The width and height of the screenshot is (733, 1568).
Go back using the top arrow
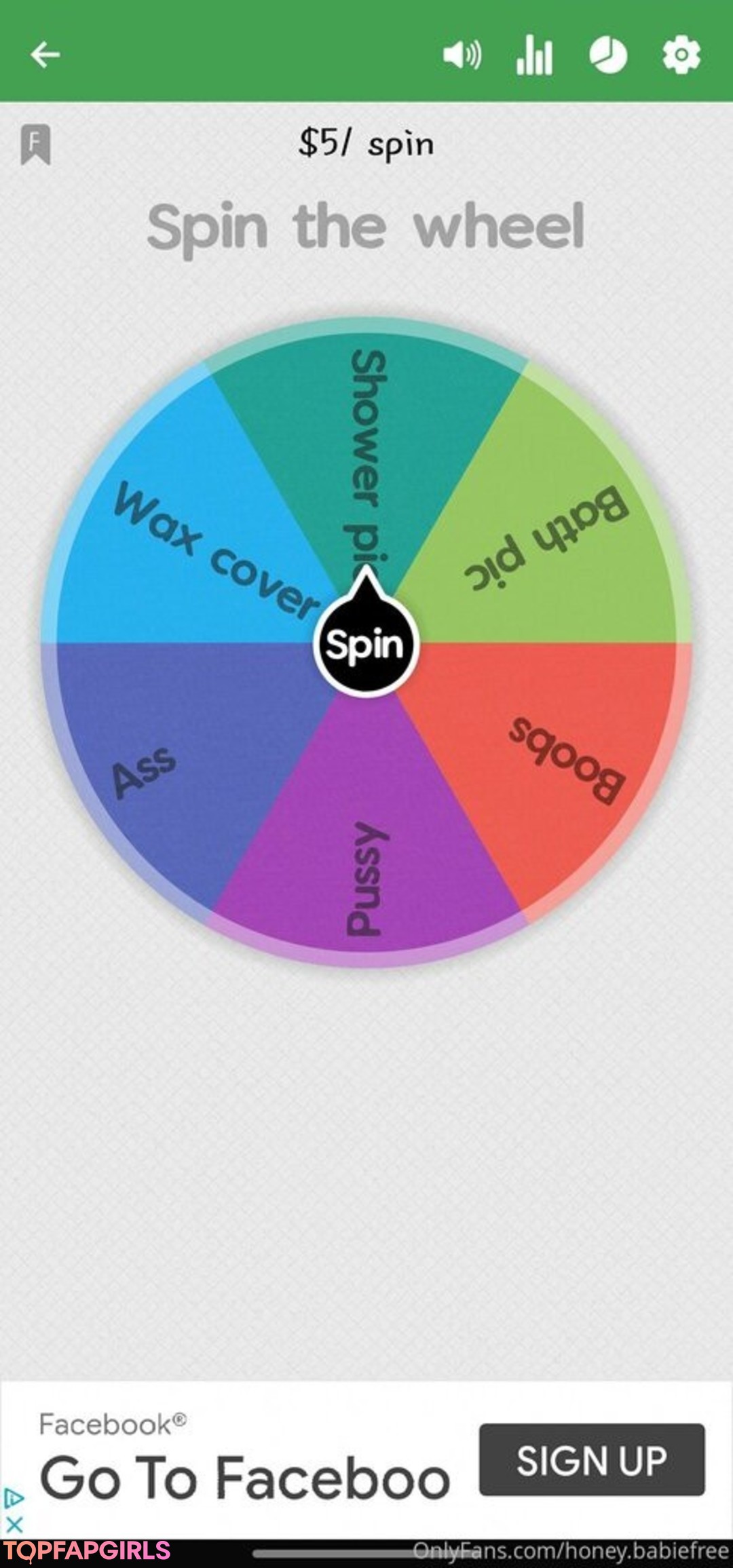pyautogui.click(x=45, y=55)
